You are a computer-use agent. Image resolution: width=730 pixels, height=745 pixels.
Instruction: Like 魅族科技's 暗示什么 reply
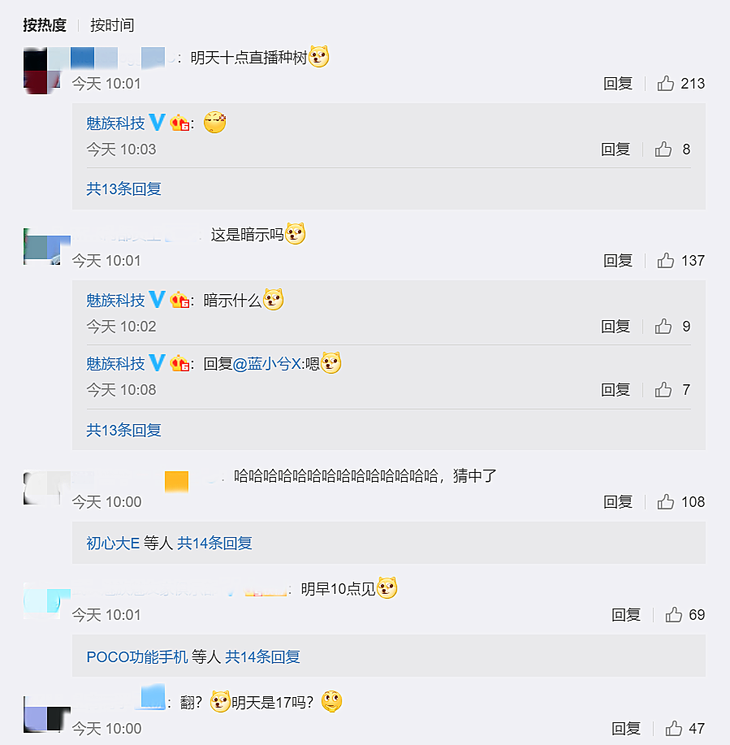pyautogui.click(x=663, y=326)
